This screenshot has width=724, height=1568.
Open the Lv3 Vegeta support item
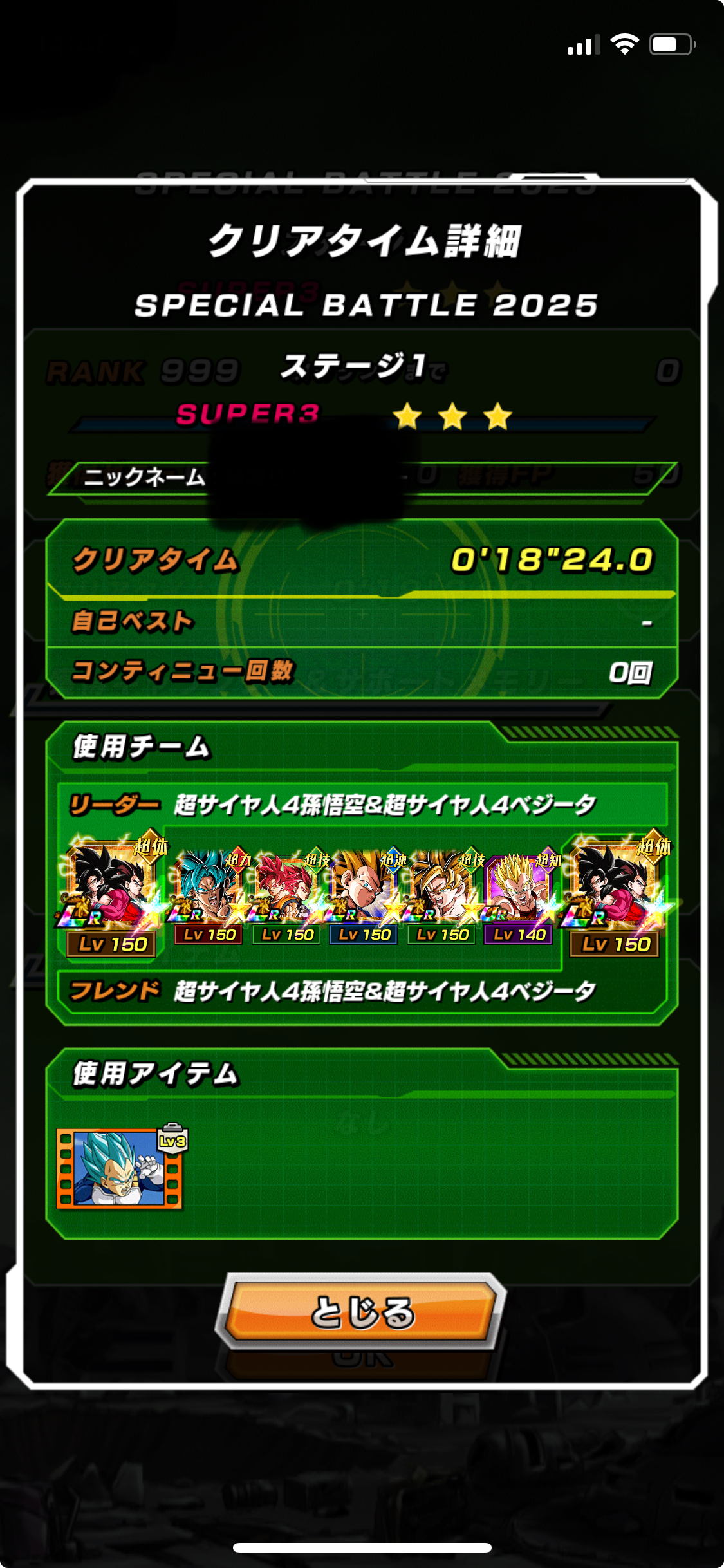pos(121,1168)
